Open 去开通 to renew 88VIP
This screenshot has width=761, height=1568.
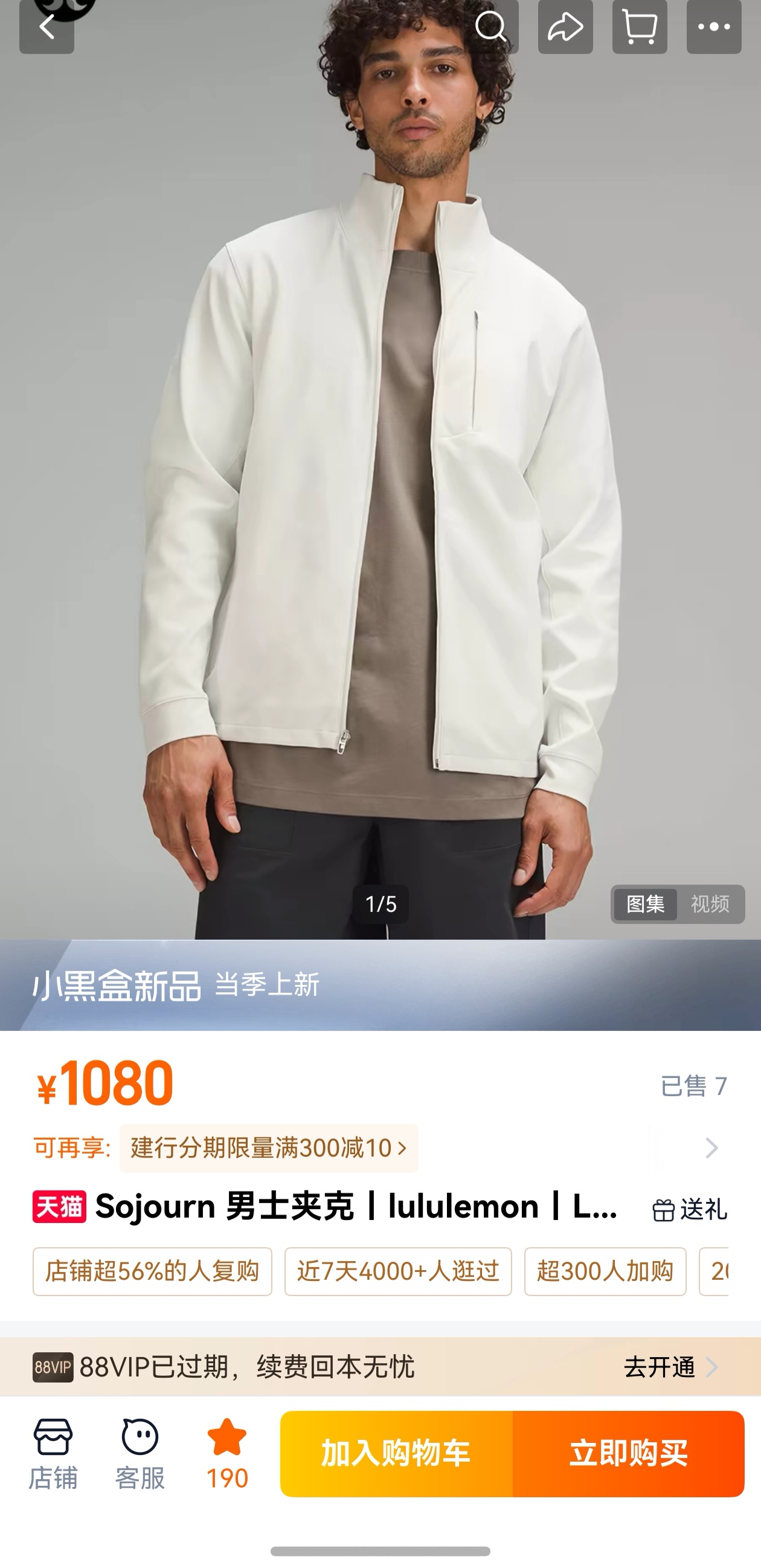point(670,1367)
